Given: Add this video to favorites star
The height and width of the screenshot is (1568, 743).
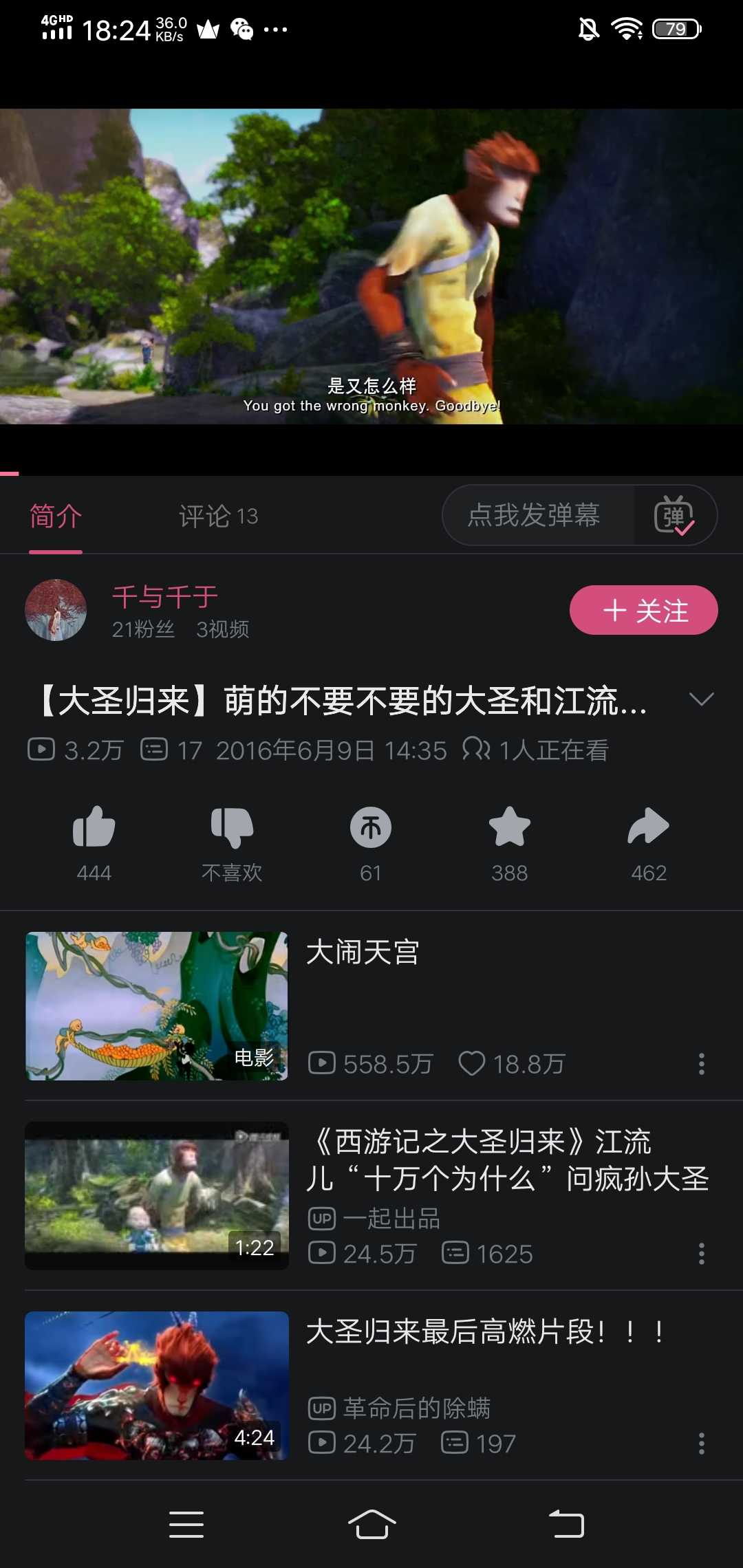Looking at the screenshot, I should click(510, 827).
